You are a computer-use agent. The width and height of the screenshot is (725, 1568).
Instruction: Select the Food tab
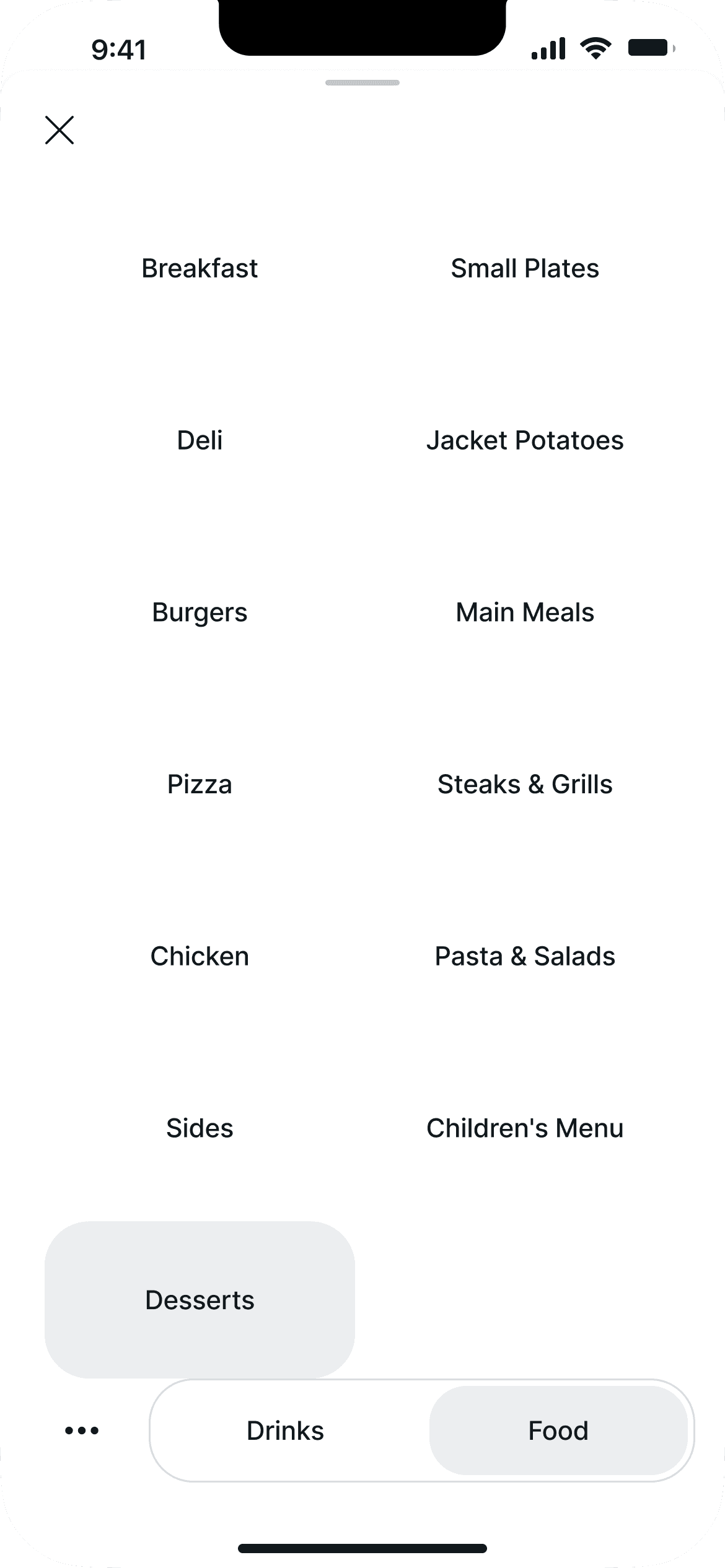pos(558,1431)
